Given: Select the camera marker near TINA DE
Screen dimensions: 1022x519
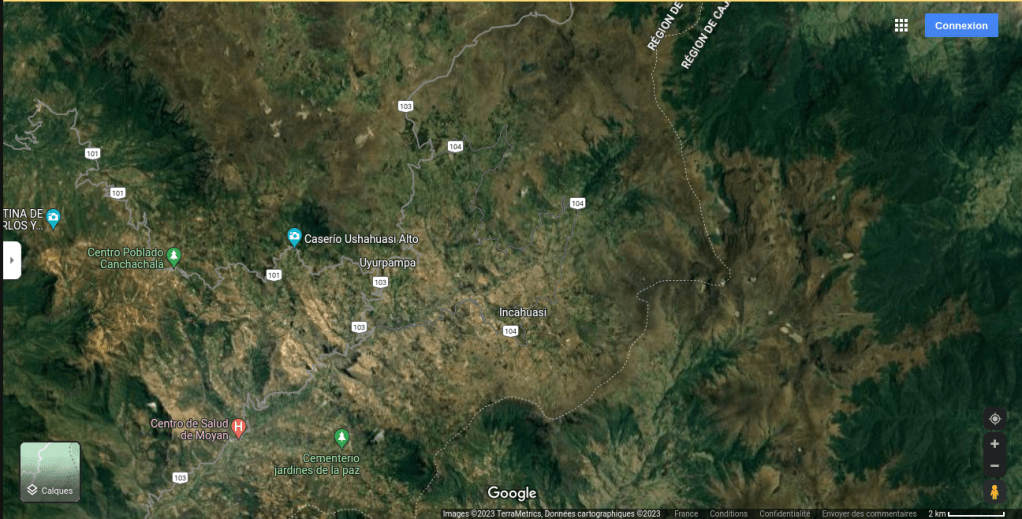Looking at the screenshot, I should tap(54, 217).
